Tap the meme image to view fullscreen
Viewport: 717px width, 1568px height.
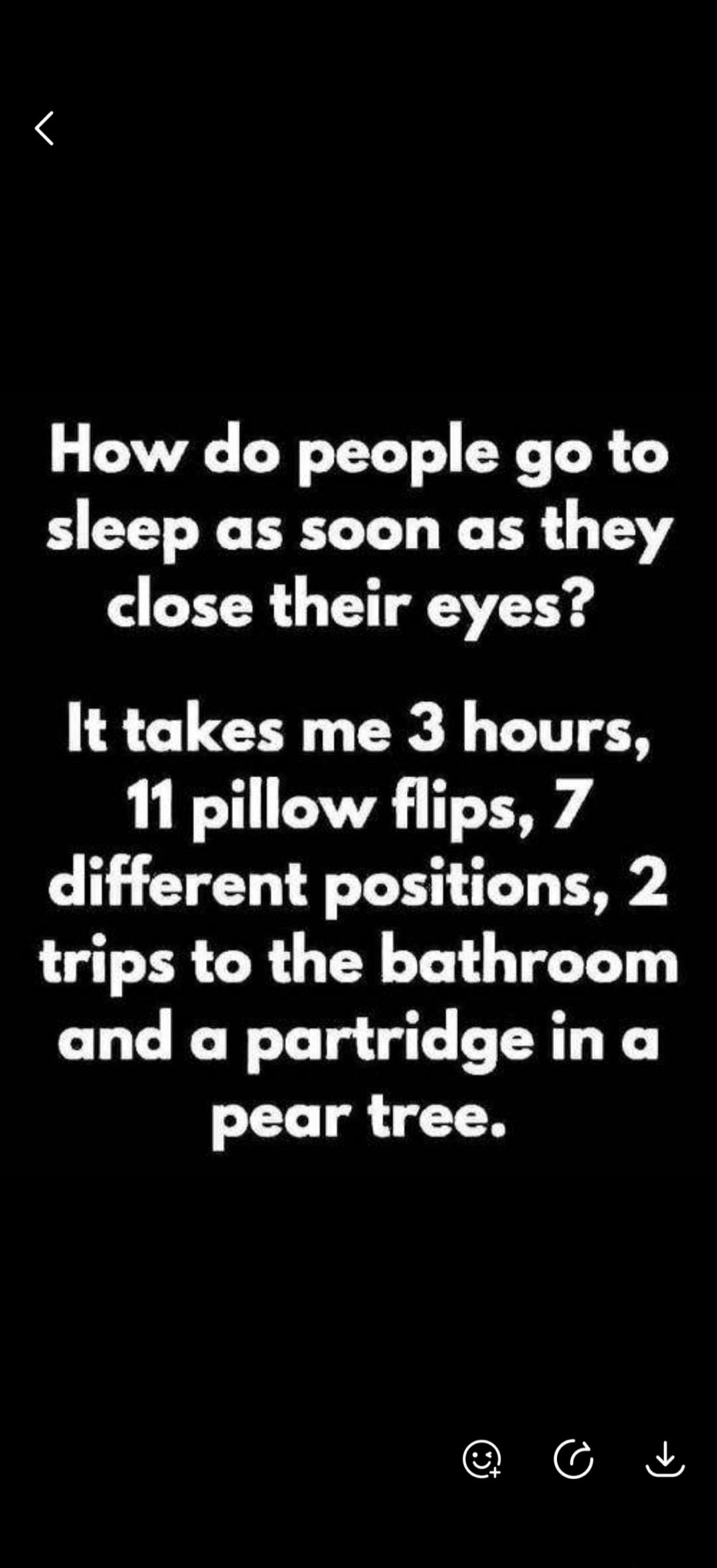(x=358, y=784)
